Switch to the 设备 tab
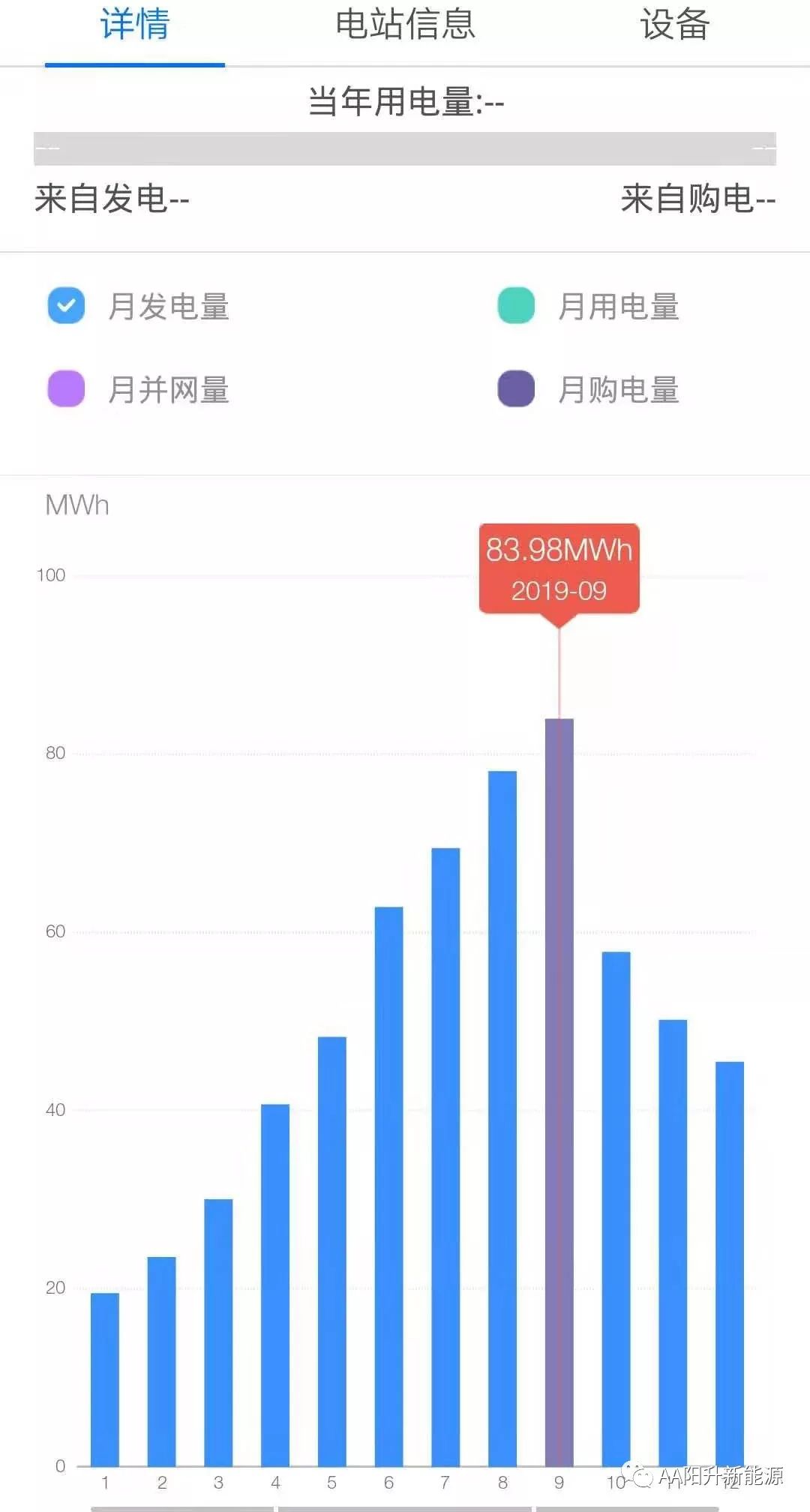The image size is (810, 1512). [674, 25]
